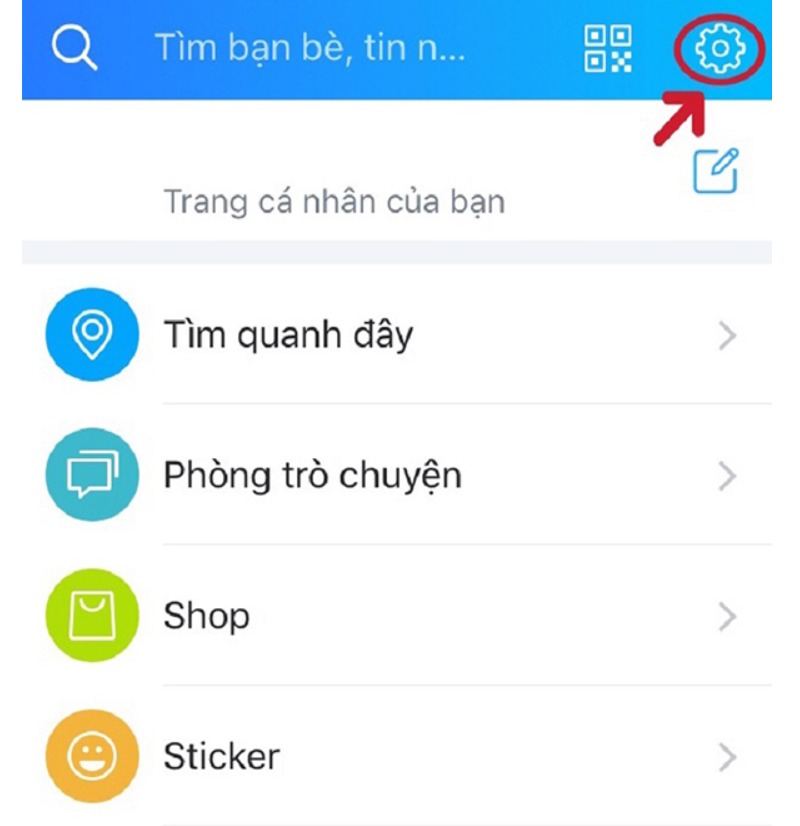The height and width of the screenshot is (826, 800).
Task: Click the orange Sticker smiley icon
Action: [91, 755]
